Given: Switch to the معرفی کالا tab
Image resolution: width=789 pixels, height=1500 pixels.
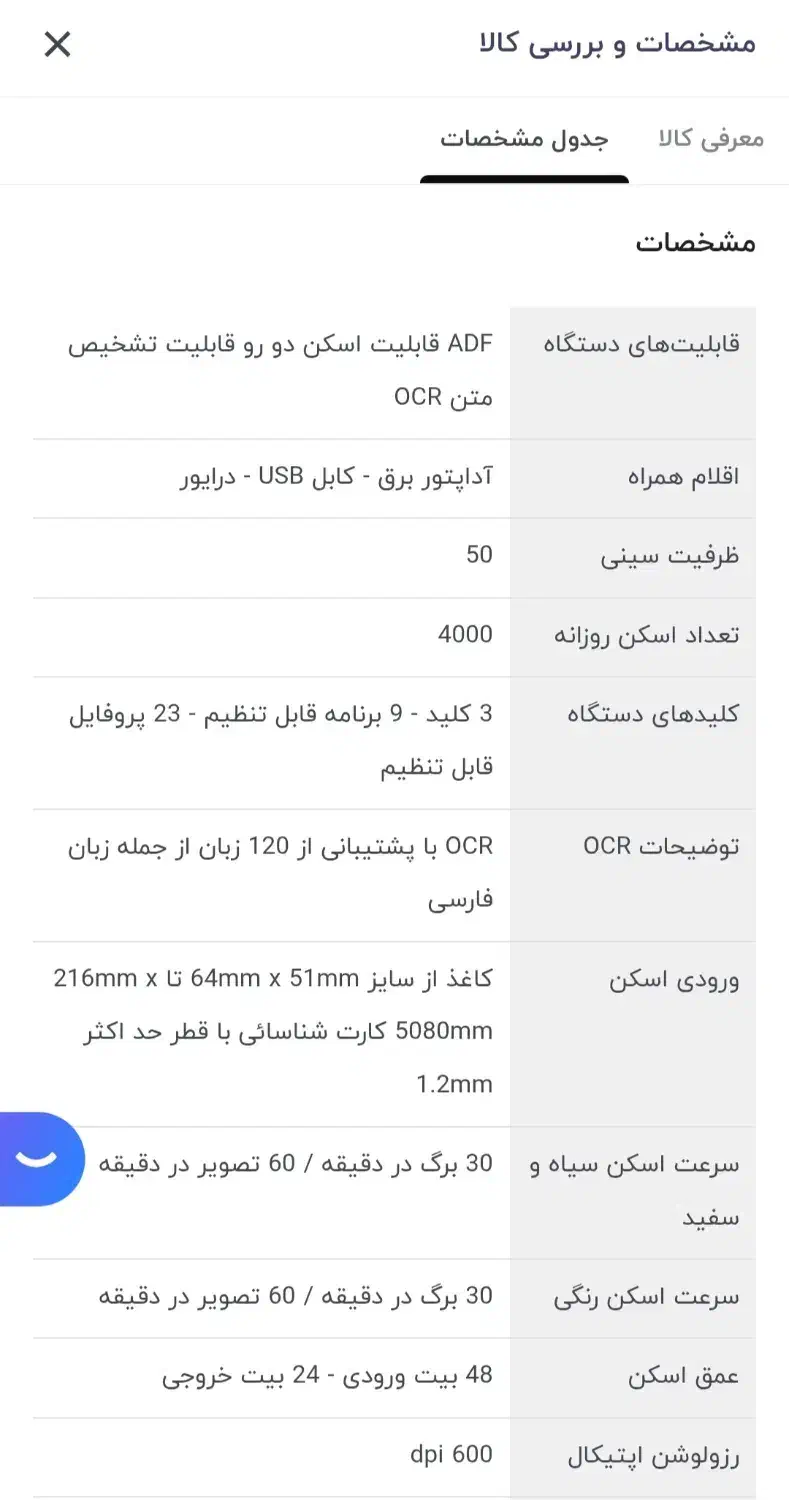Looking at the screenshot, I should pos(711,139).
